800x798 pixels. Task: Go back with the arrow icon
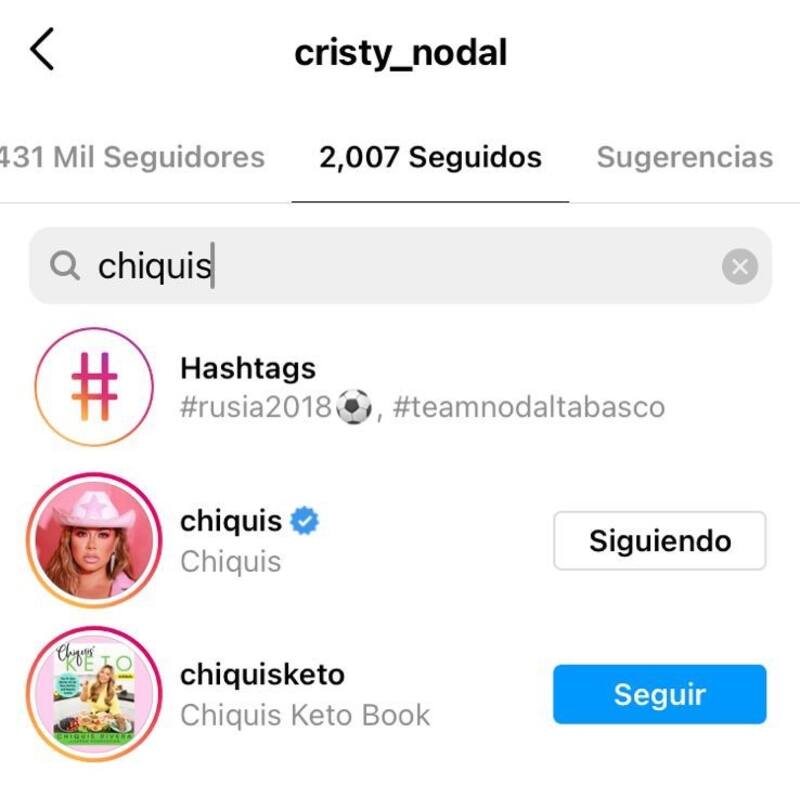point(42,50)
